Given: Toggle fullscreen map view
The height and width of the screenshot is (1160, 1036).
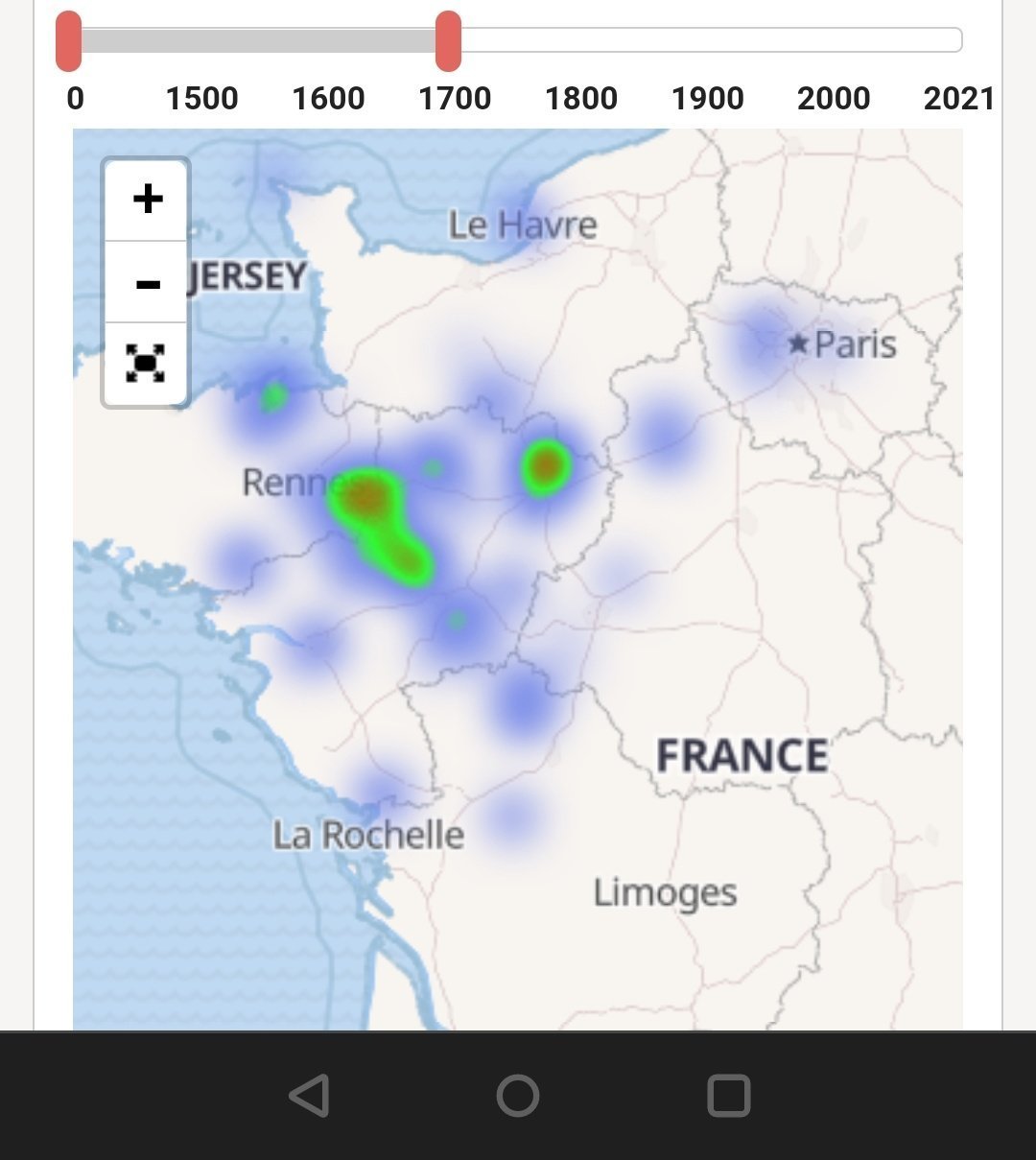Looking at the screenshot, I should (146, 365).
